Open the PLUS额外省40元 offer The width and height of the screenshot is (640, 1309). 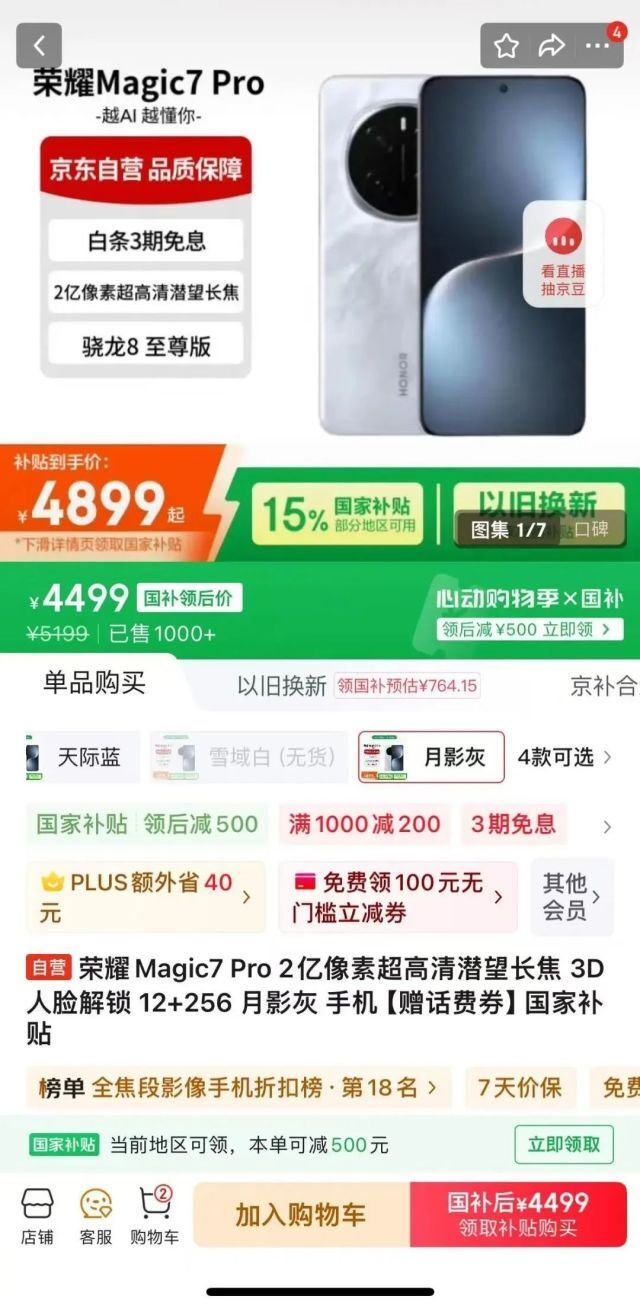[145, 897]
